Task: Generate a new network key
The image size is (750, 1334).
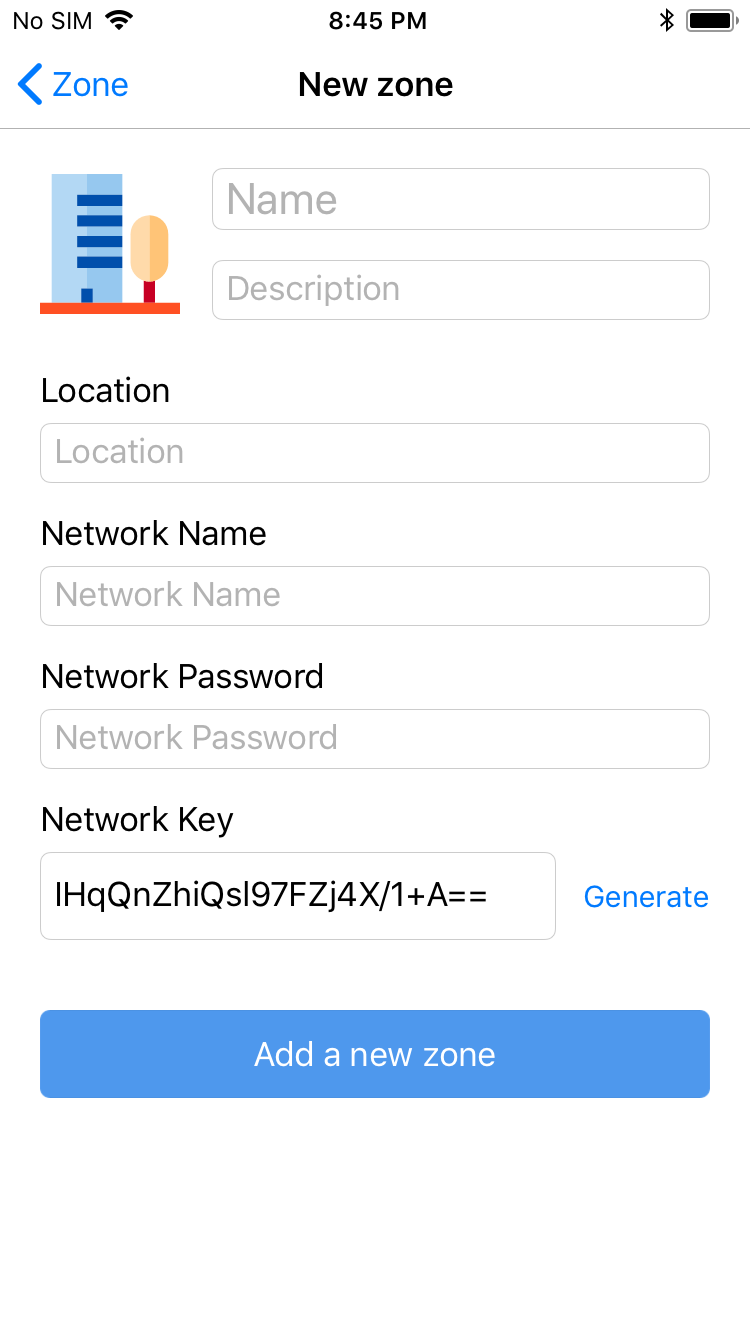Action: coord(646,897)
